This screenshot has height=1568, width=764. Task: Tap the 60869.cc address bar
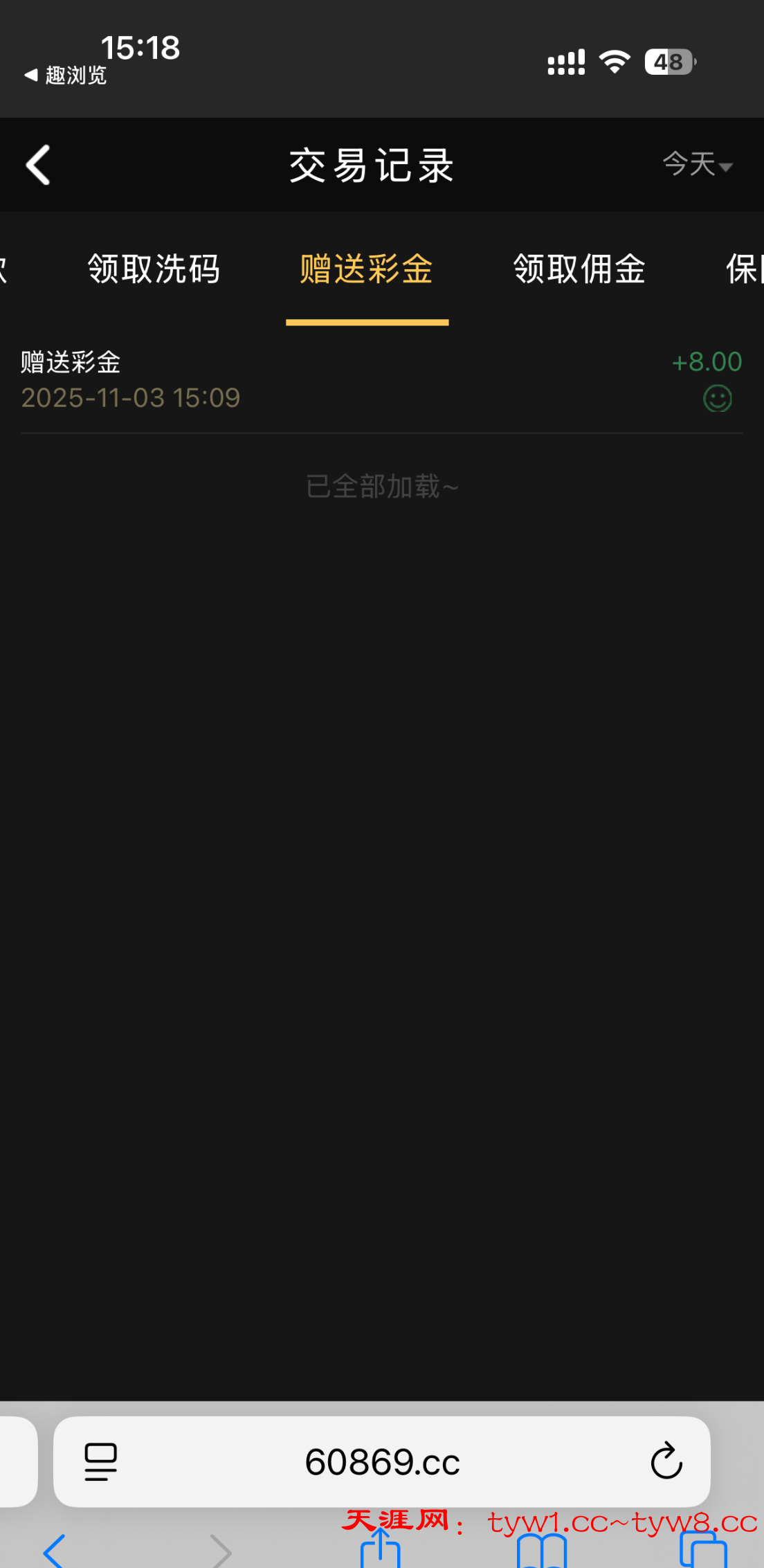pyautogui.click(x=382, y=1461)
